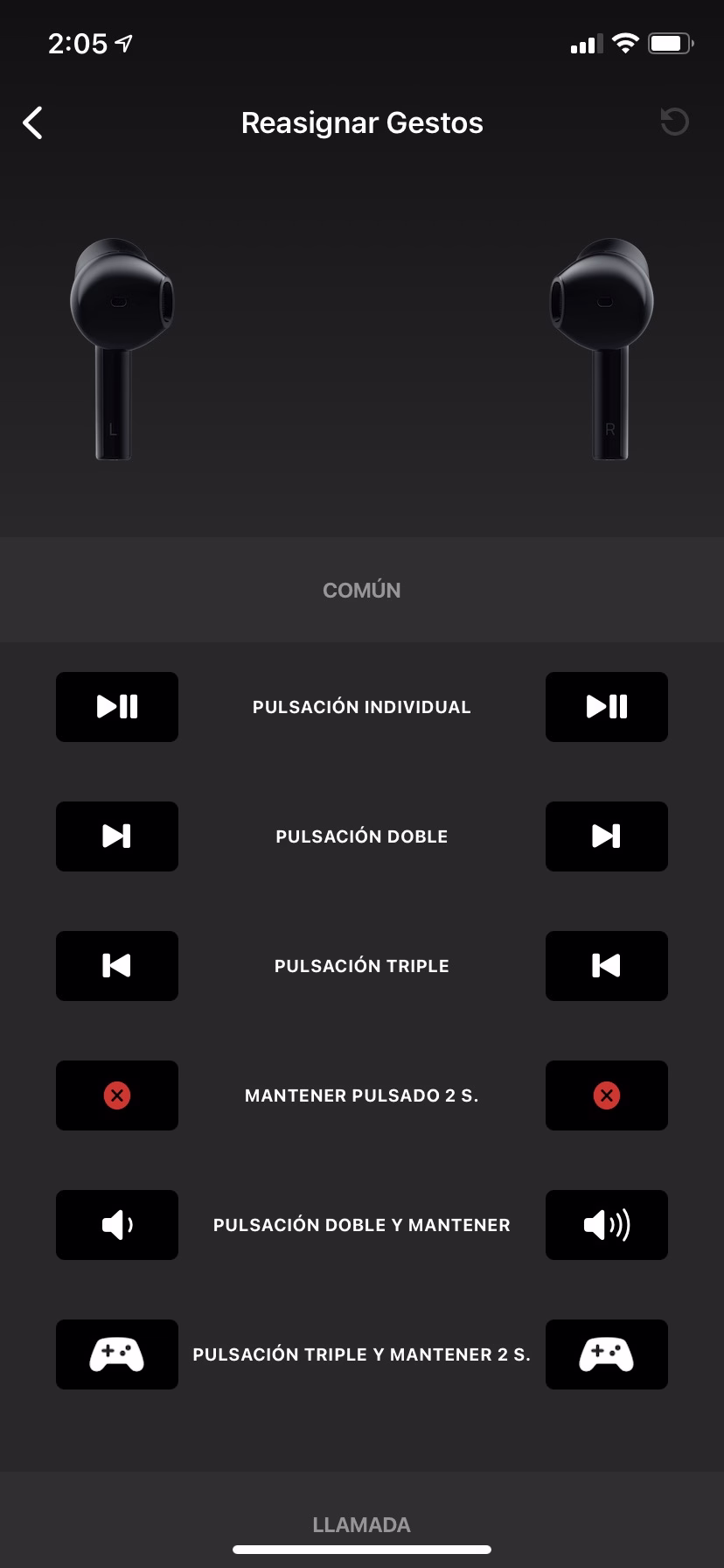724x1568 pixels.
Task: Select right volume-up Pulsación Doble y Mantener
Action: tap(607, 1225)
